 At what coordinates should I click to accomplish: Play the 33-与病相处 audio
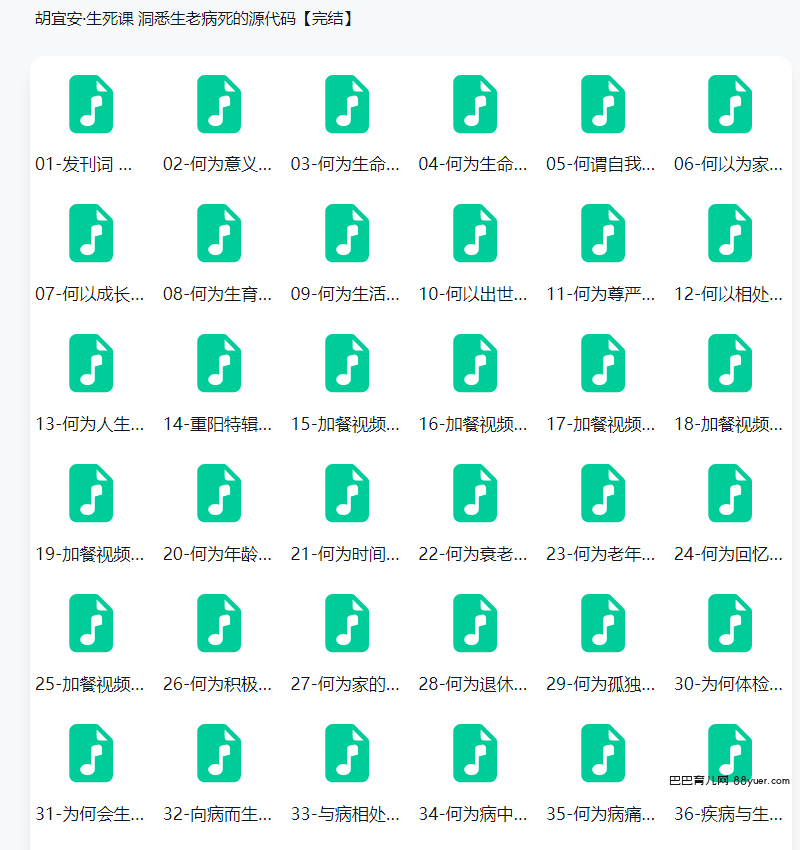[346, 754]
